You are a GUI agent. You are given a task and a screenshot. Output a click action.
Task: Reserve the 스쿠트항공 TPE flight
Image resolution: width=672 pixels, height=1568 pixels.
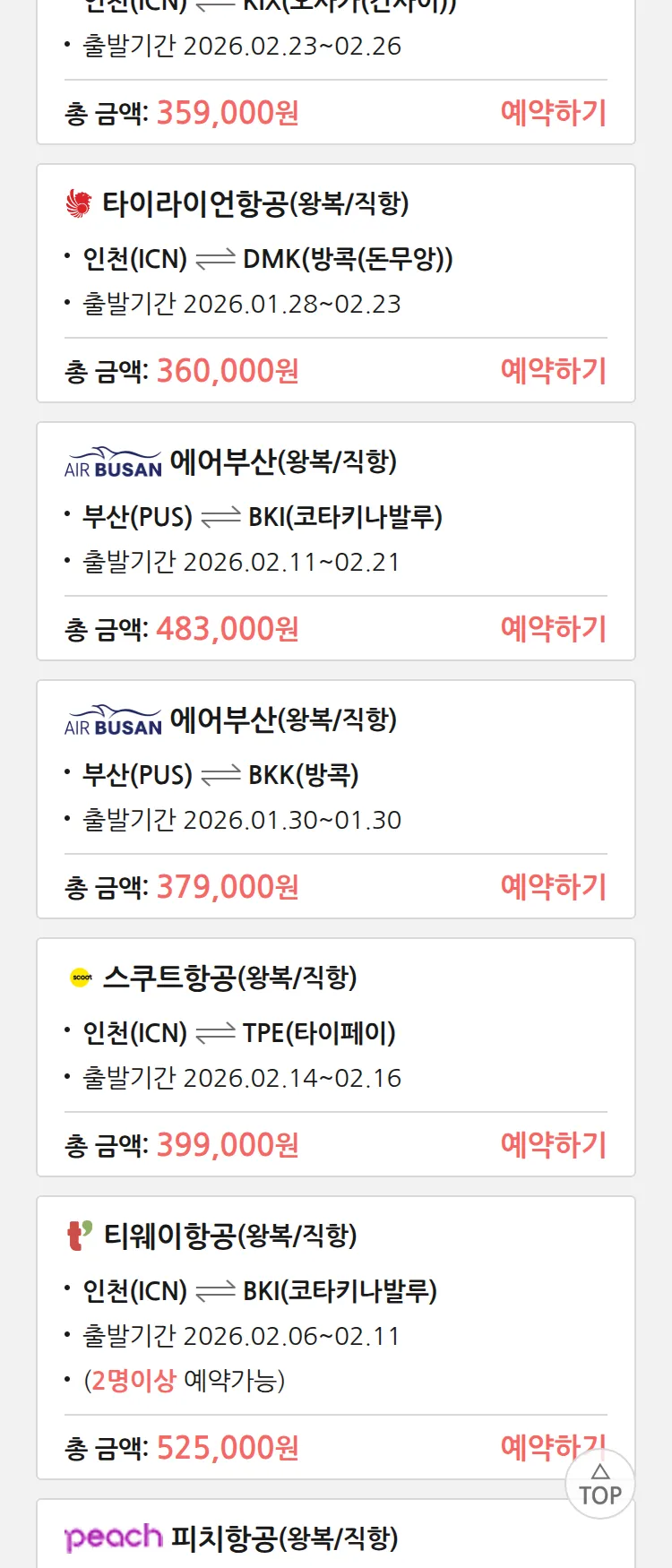(x=553, y=1145)
